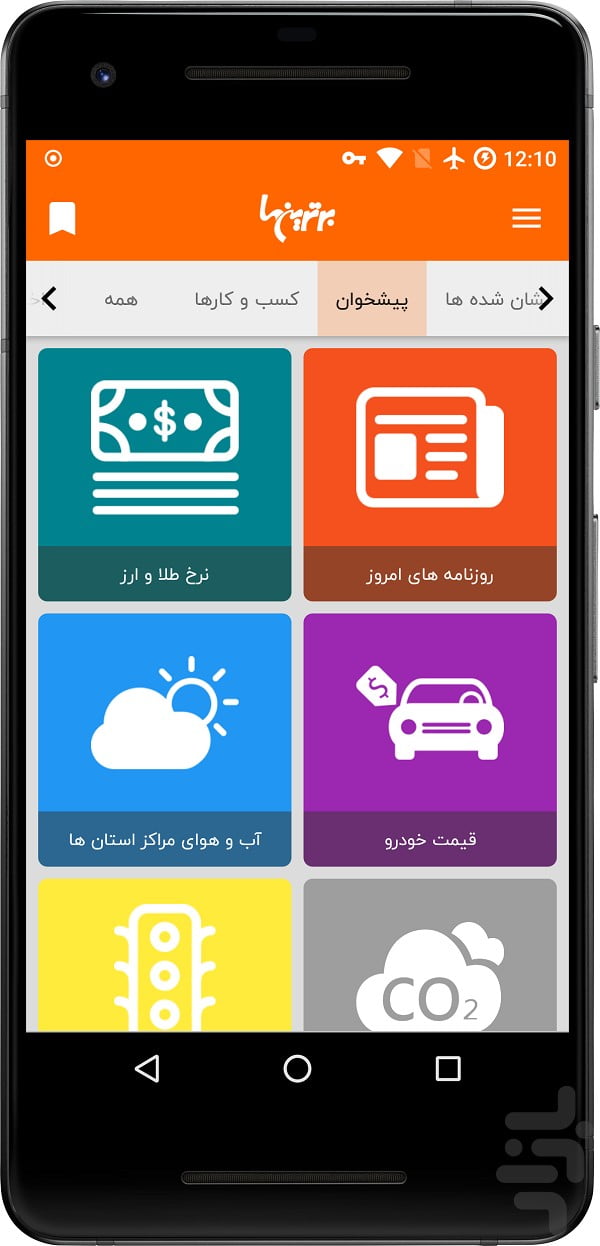
Task: Tap the left arrow of the tab strip
Action: (48, 298)
